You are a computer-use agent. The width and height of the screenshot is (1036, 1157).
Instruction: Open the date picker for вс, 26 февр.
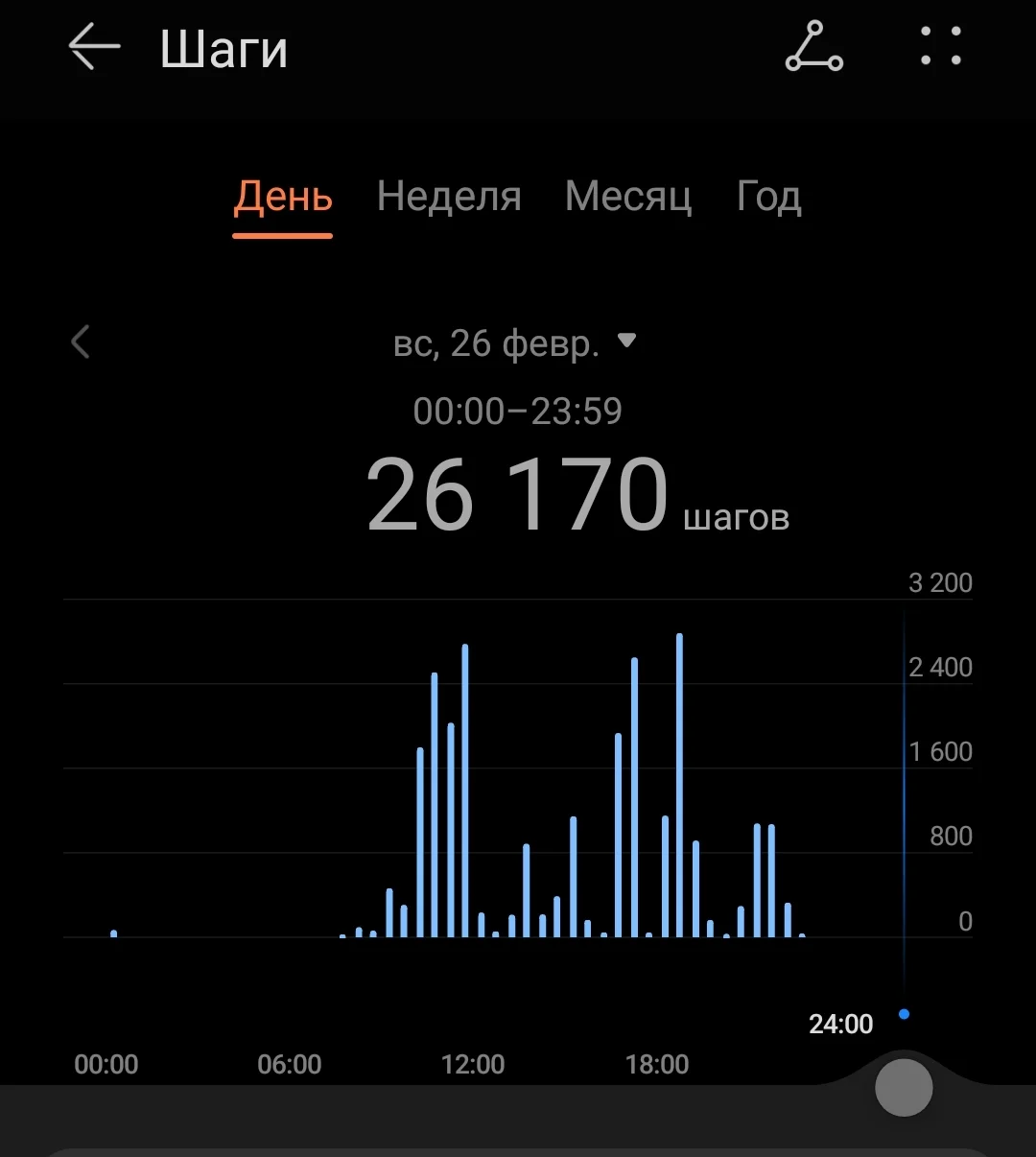click(514, 342)
